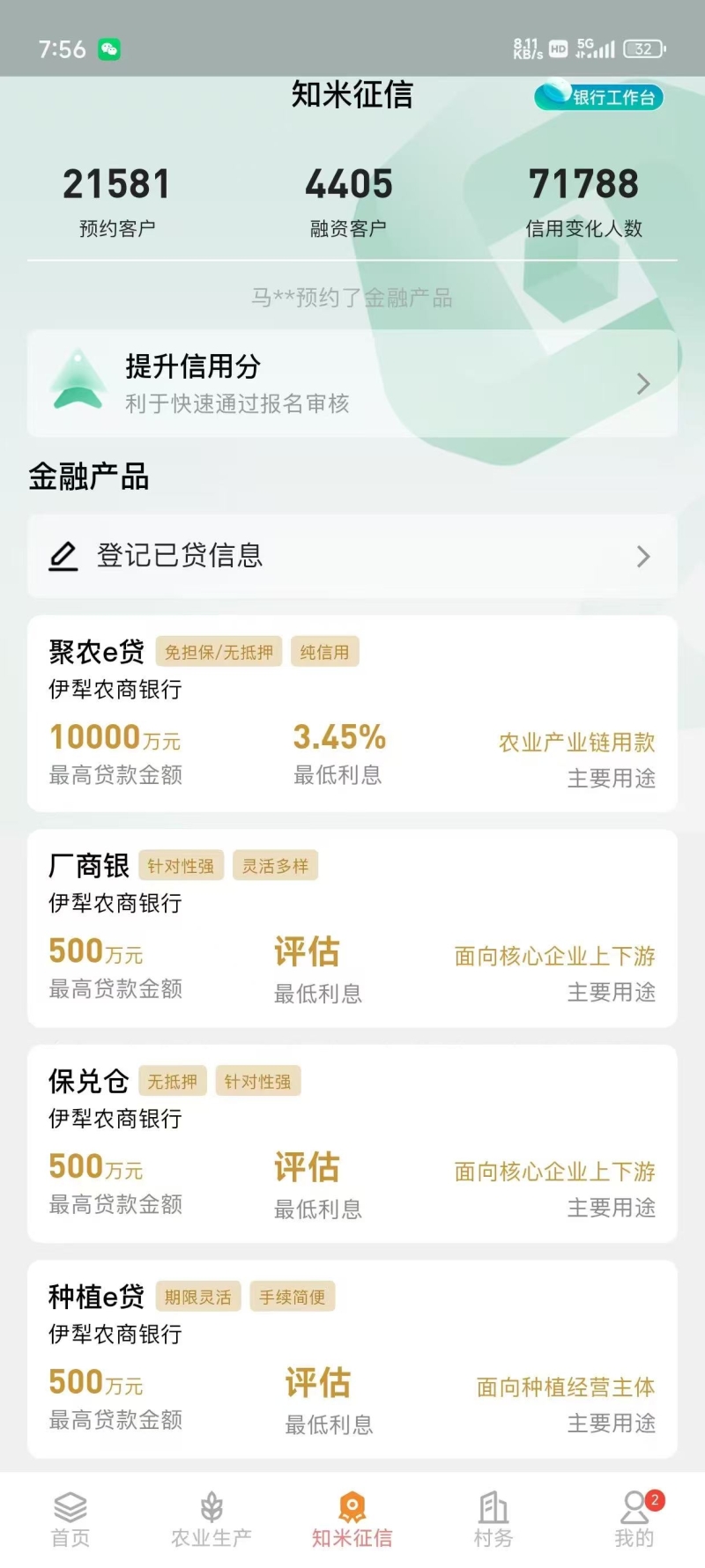Screen dimensions: 705x1568
Task: Open the 提升信用分 banner
Action: [x=352, y=384]
